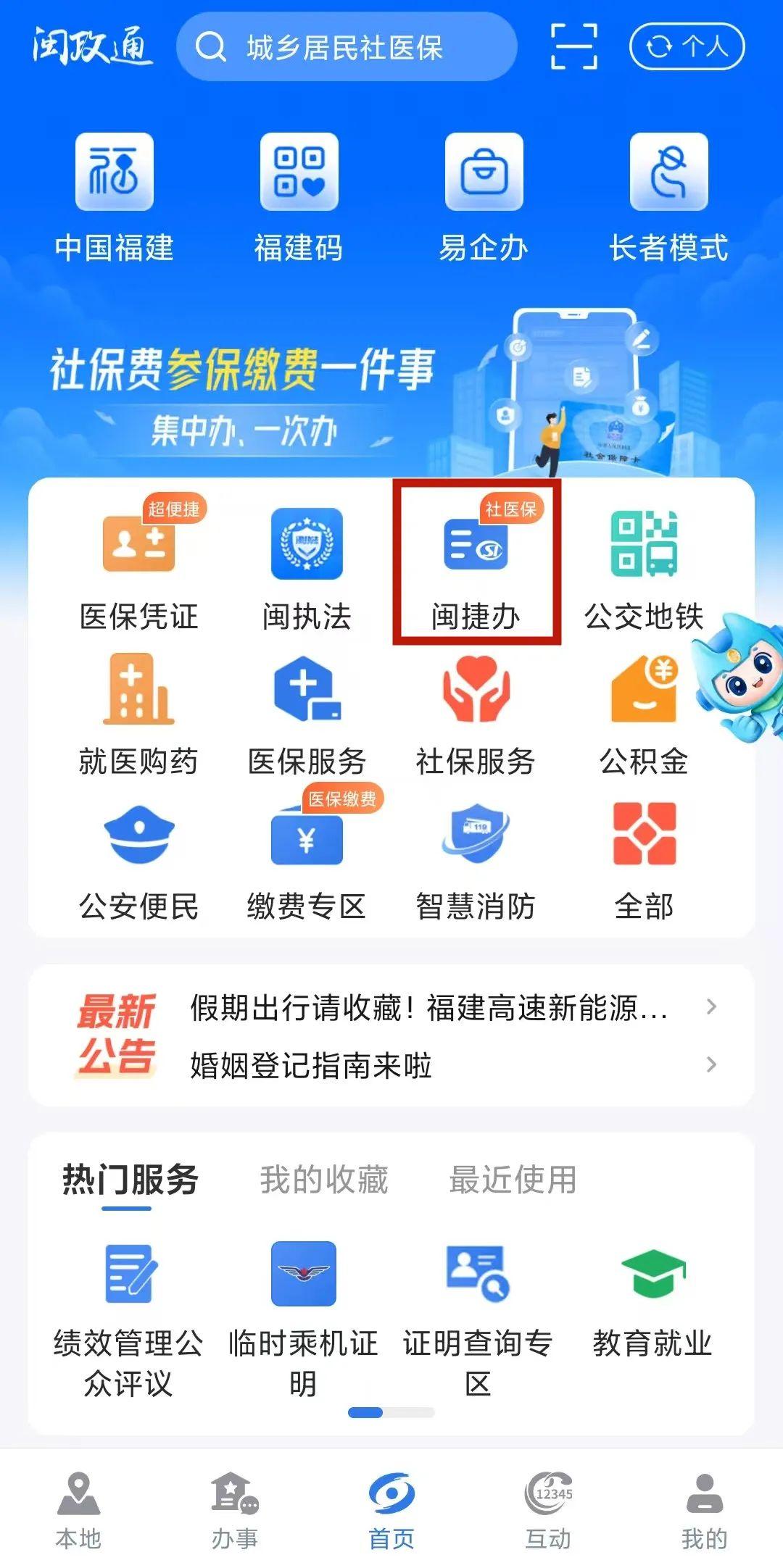Image resolution: width=783 pixels, height=1568 pixels.
Task: Switch to 最近使用 tab
Action: (513, 1179)
